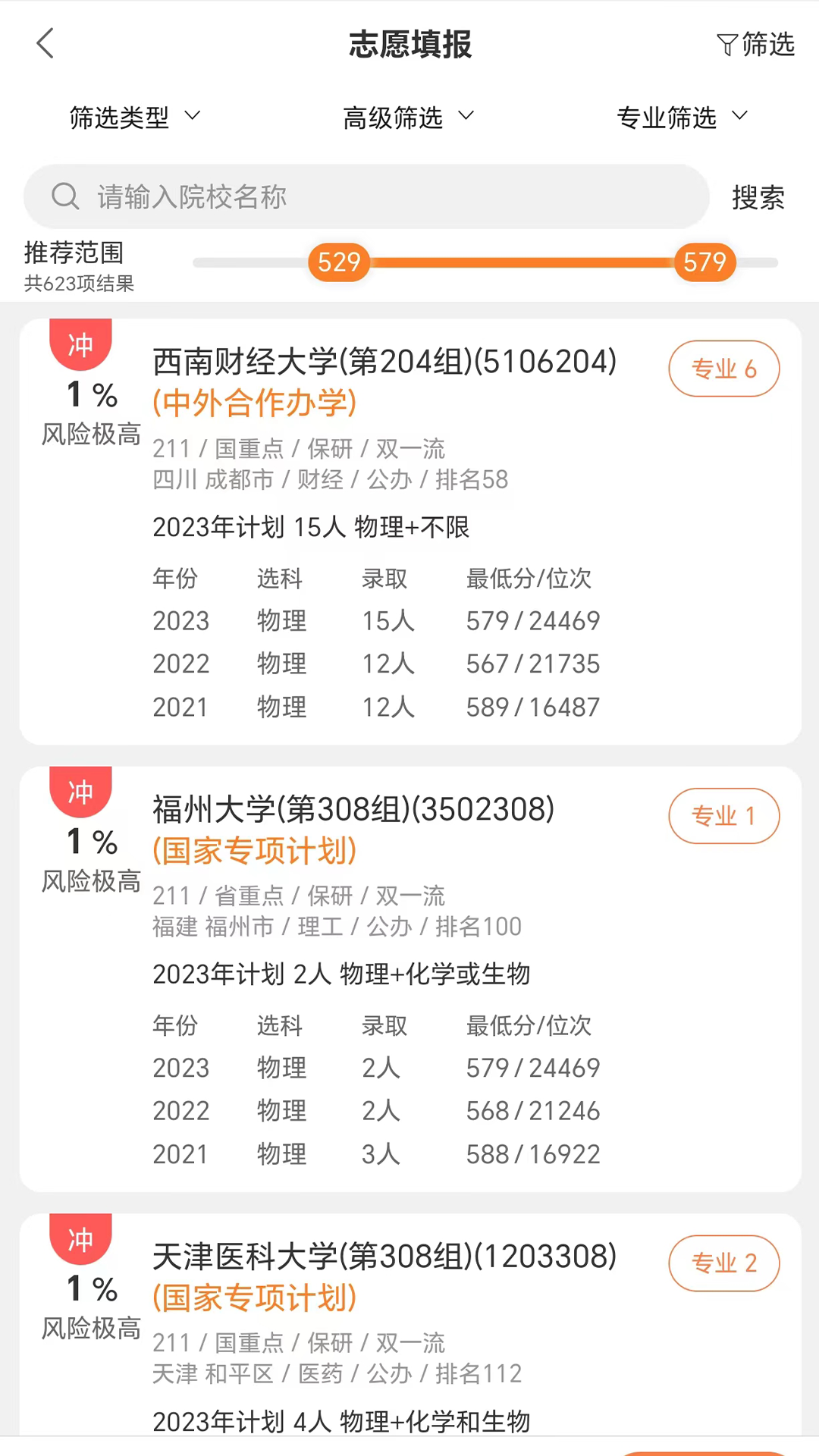Click 搜索 to search colleges
Screen dimensions: 819x1456
(758, 196)
